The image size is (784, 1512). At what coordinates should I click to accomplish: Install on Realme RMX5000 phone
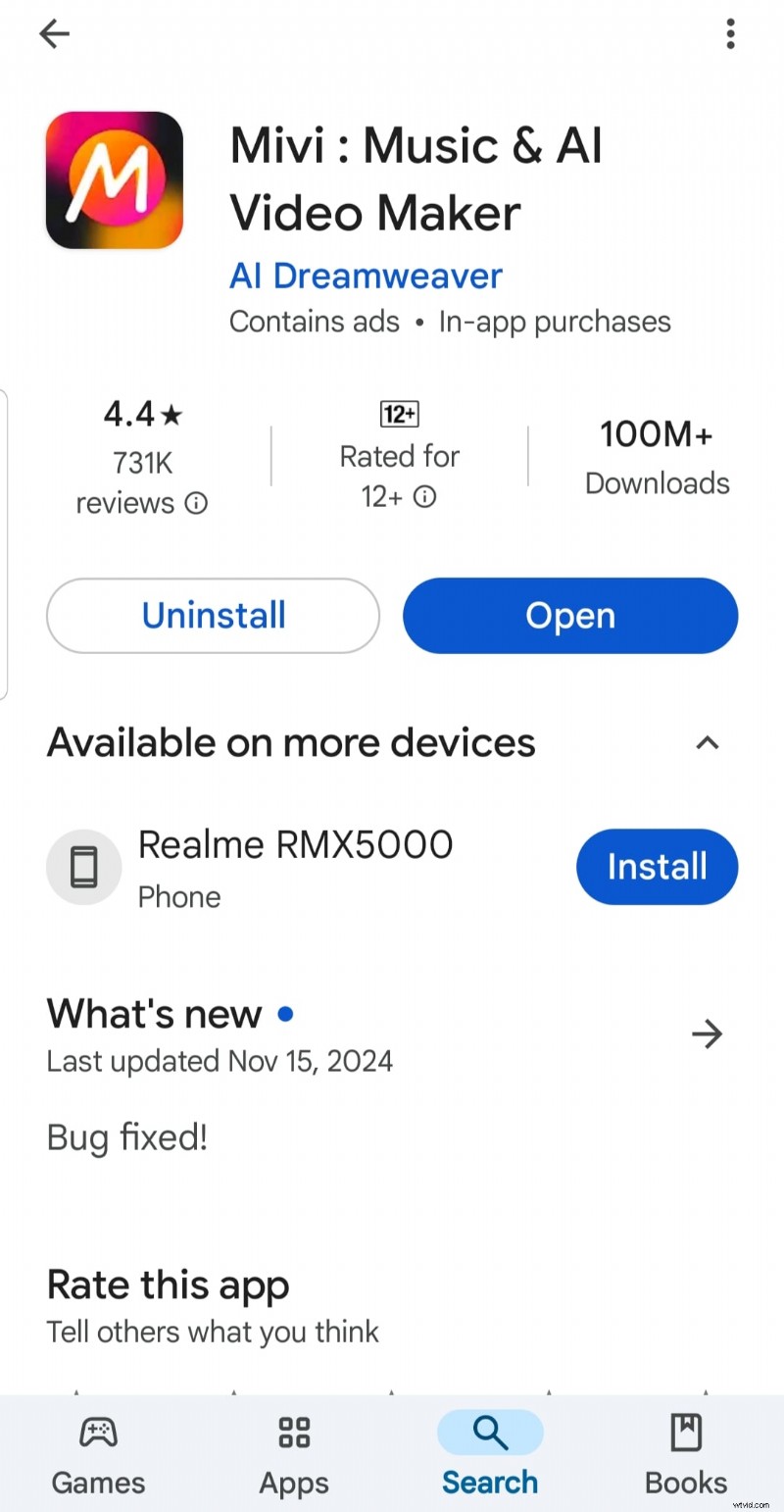click(x=657, y=867)
